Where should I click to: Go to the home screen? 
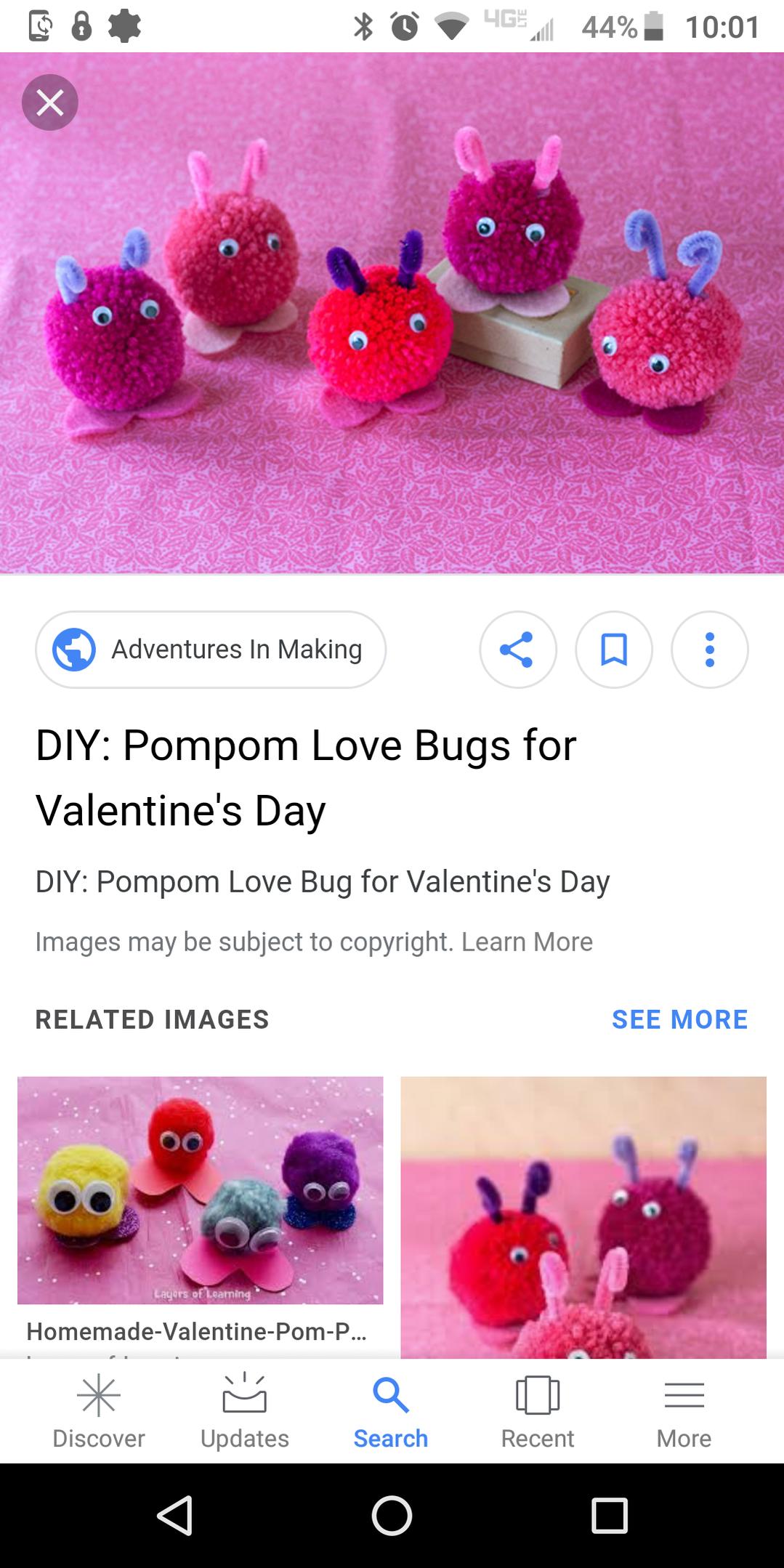pyautogui.click(x=392, y=1515)
